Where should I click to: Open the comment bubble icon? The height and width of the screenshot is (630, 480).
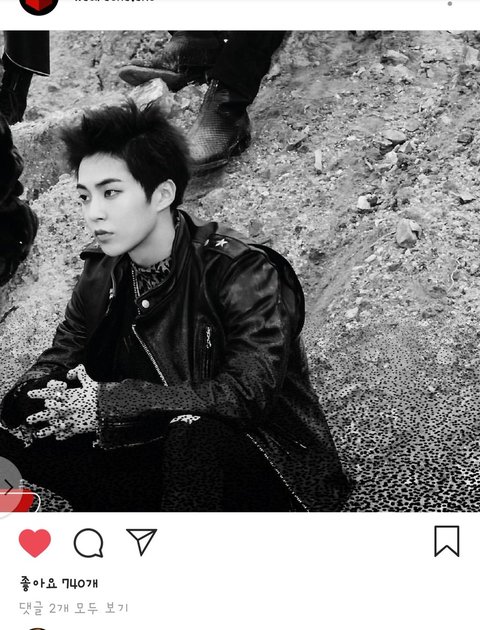tap(88, 543)
